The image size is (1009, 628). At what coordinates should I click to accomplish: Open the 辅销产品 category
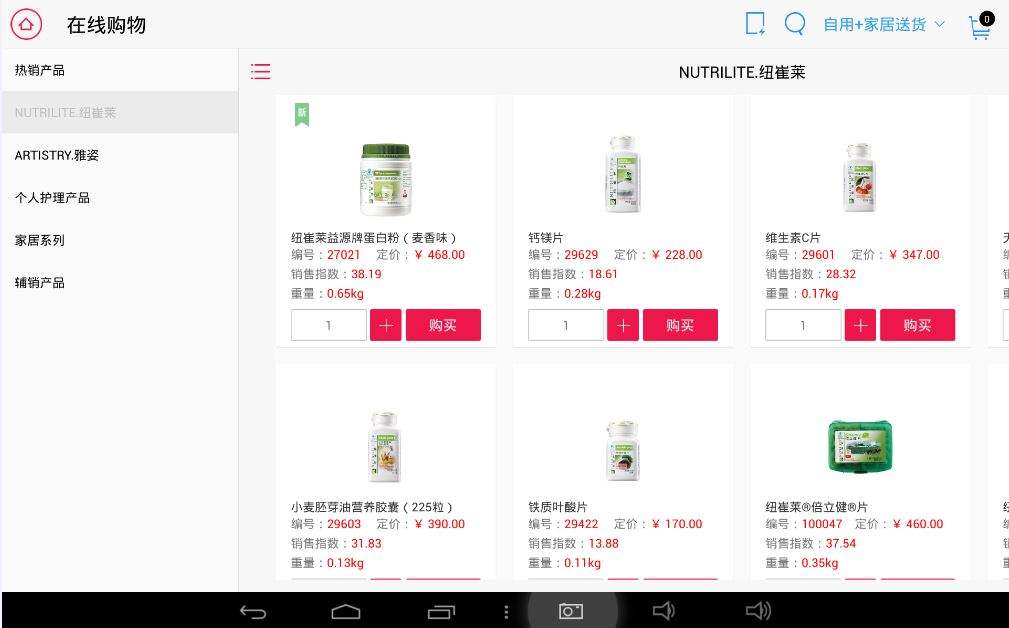40,283
